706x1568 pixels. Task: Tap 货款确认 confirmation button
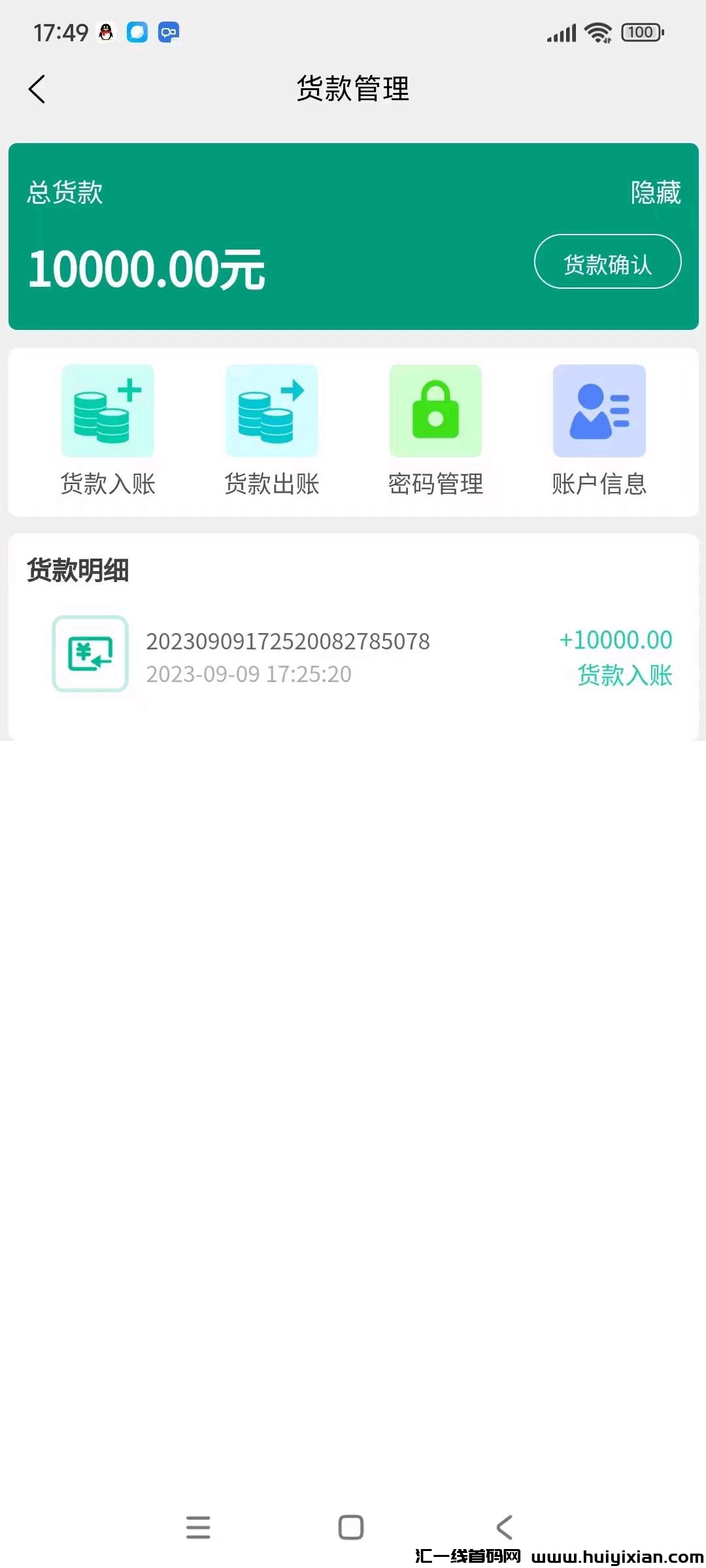607,262
